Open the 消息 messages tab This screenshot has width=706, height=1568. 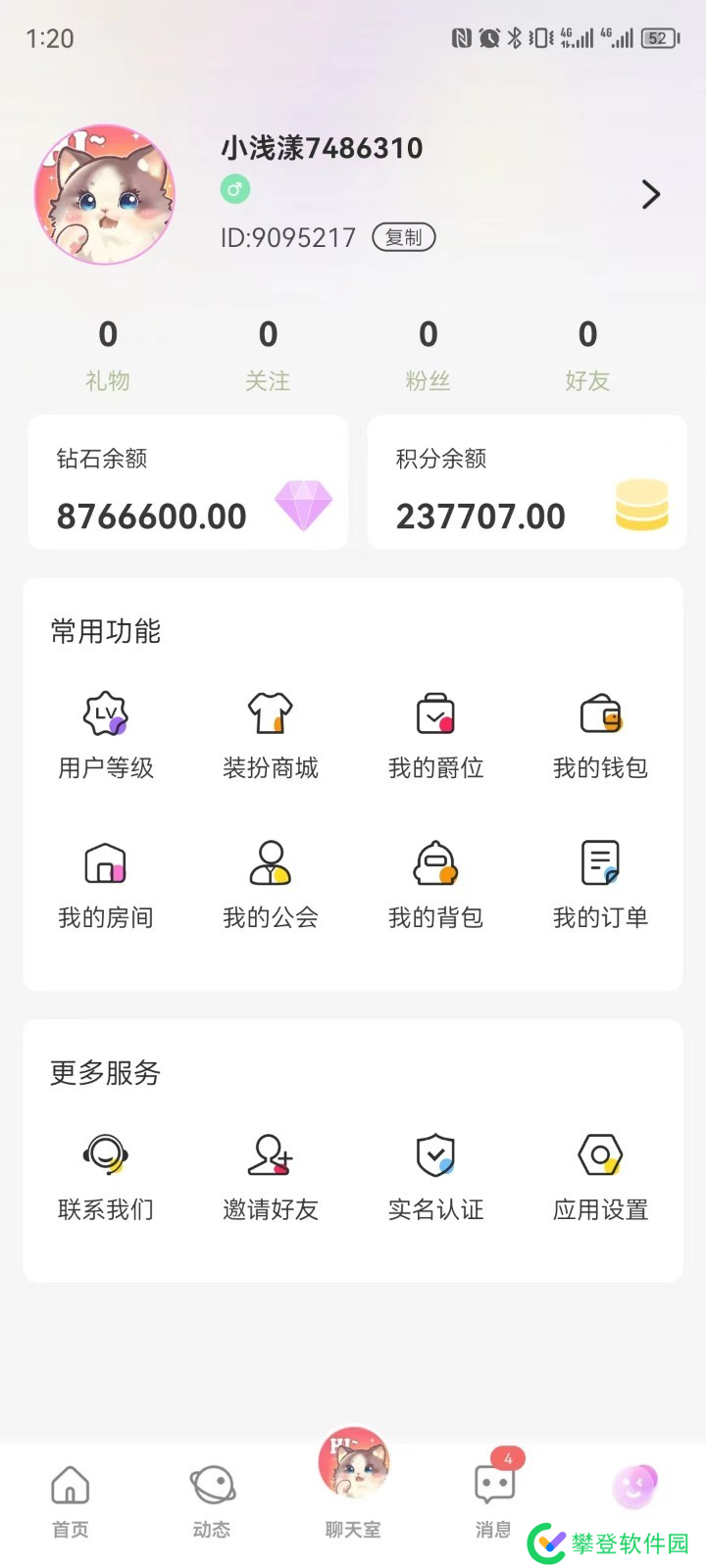(493, 1499)
